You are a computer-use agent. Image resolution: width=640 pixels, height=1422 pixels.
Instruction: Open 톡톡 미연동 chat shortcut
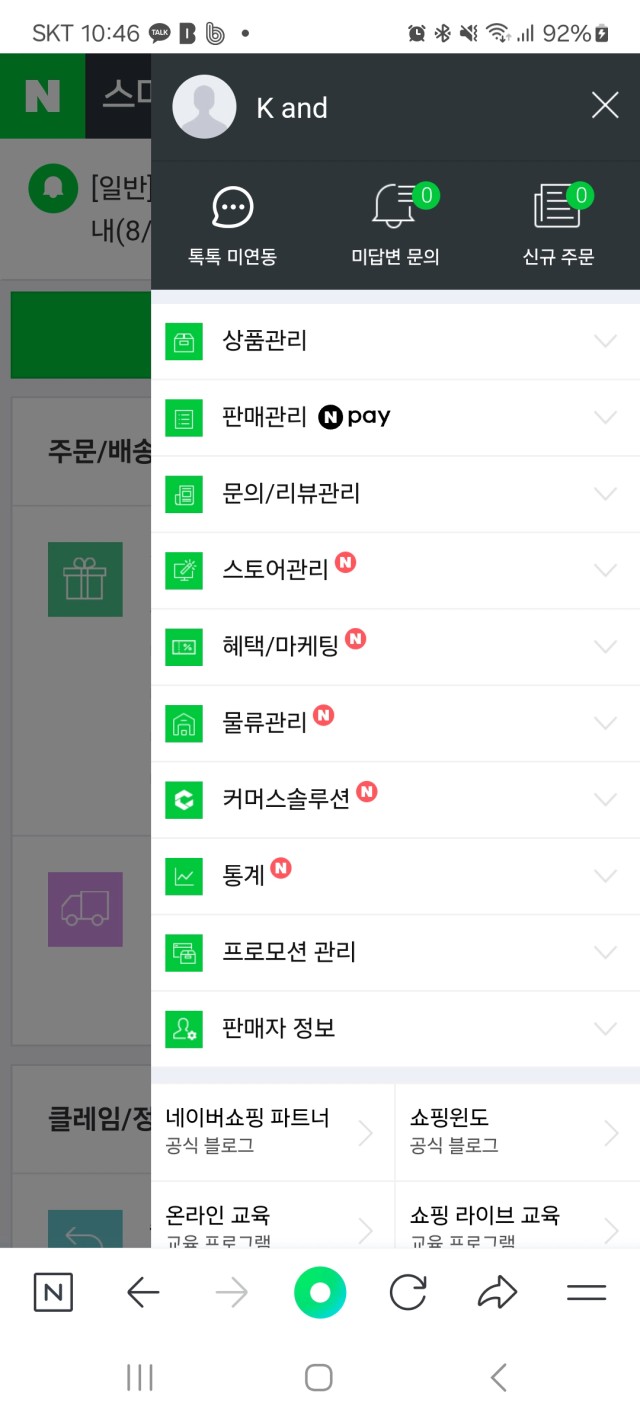(232, 227)
